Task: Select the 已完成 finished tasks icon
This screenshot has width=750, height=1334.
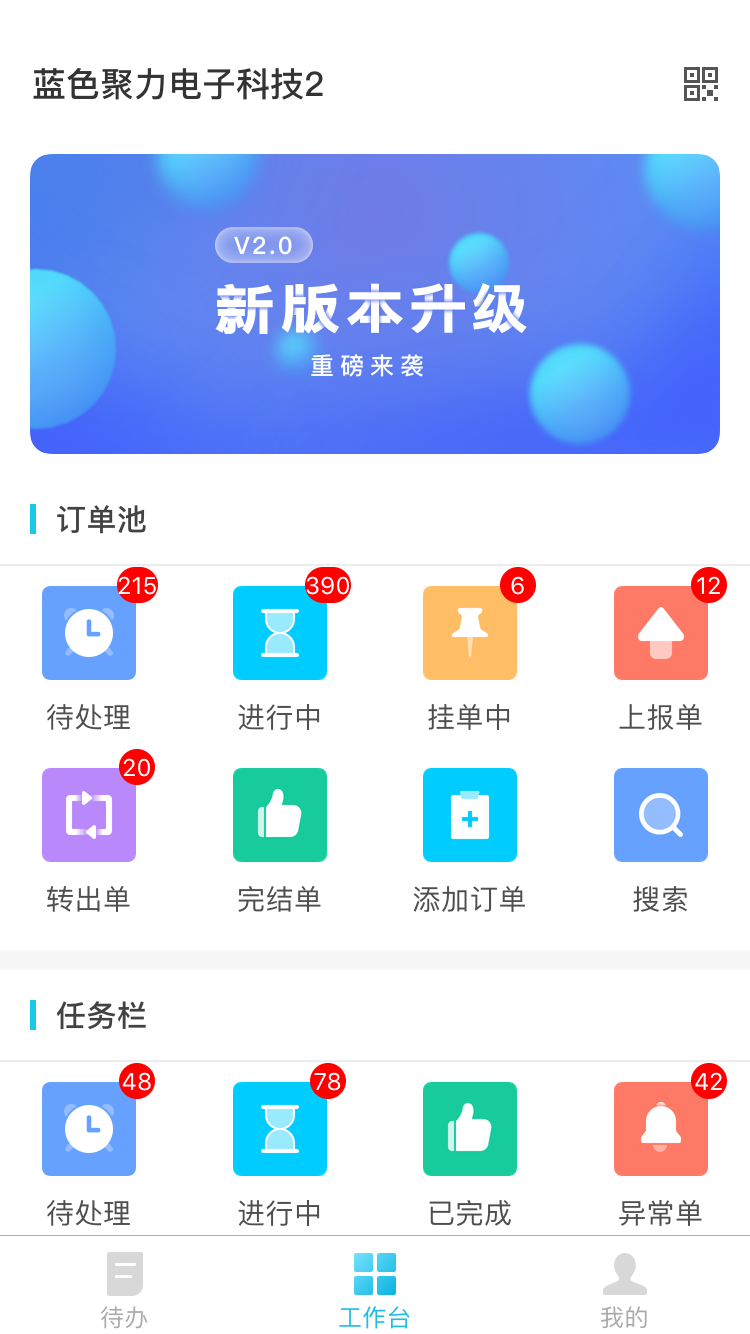Action: pos(470,1129)
